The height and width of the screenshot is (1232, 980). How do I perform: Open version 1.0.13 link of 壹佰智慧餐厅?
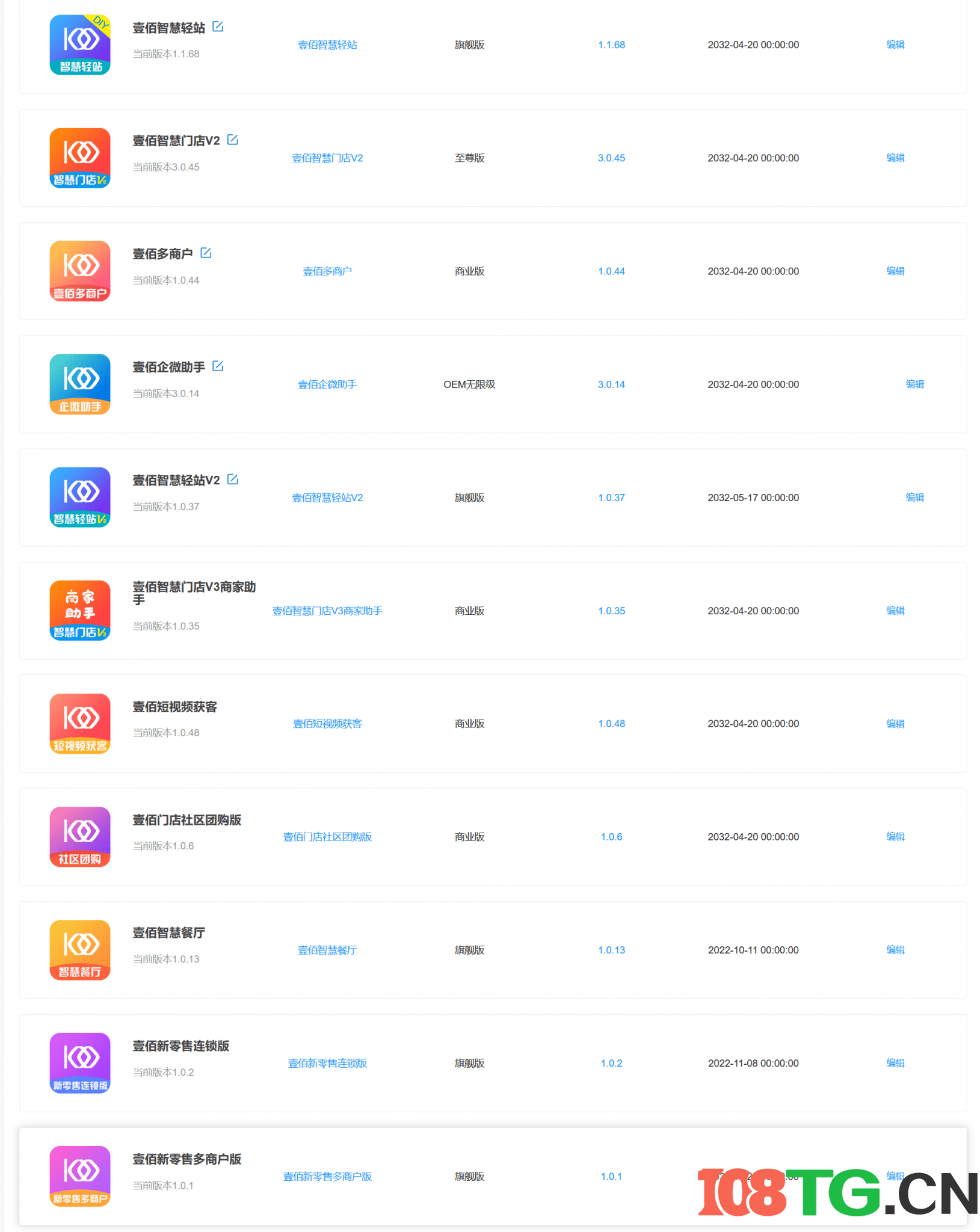tap(611, 950)
